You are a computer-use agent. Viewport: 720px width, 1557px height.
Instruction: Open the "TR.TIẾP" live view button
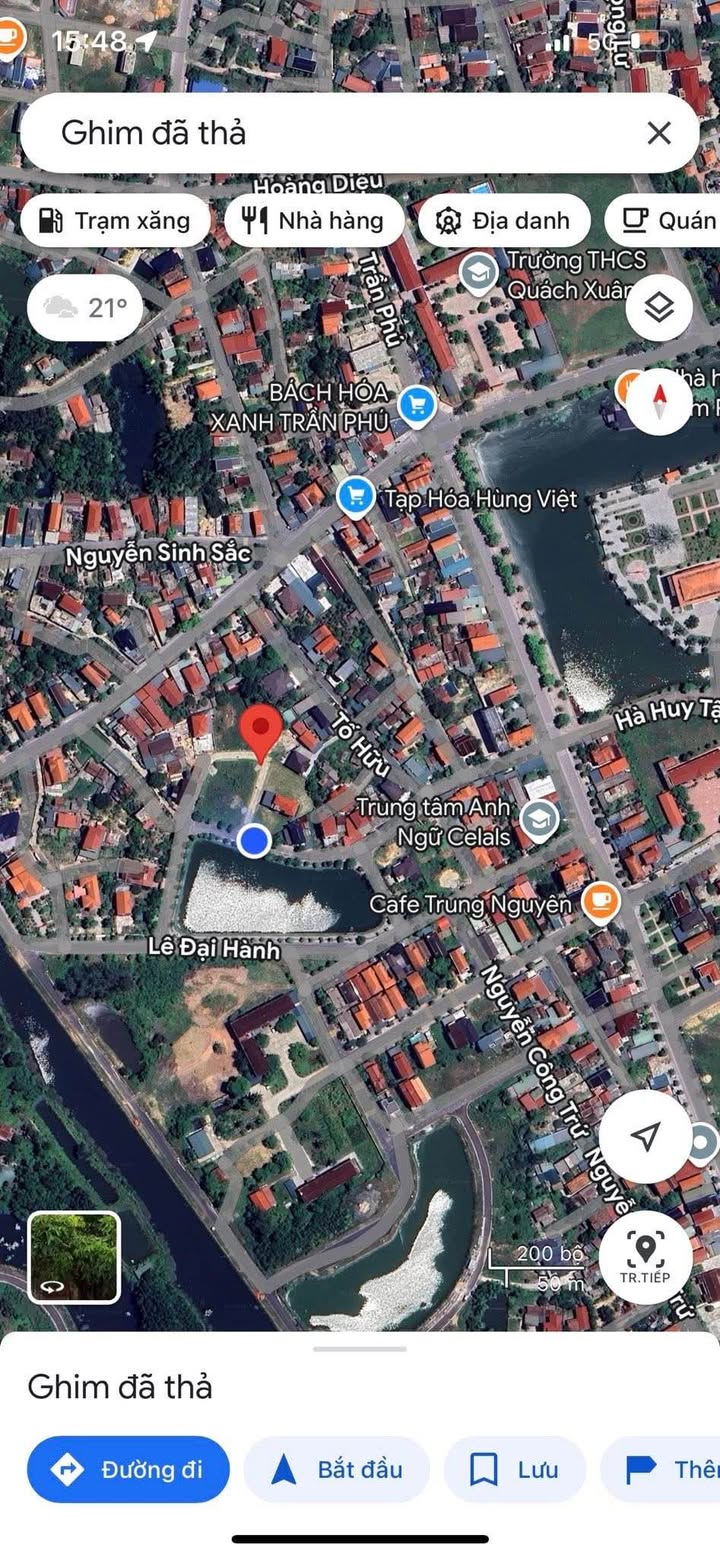click(646, 1256)
